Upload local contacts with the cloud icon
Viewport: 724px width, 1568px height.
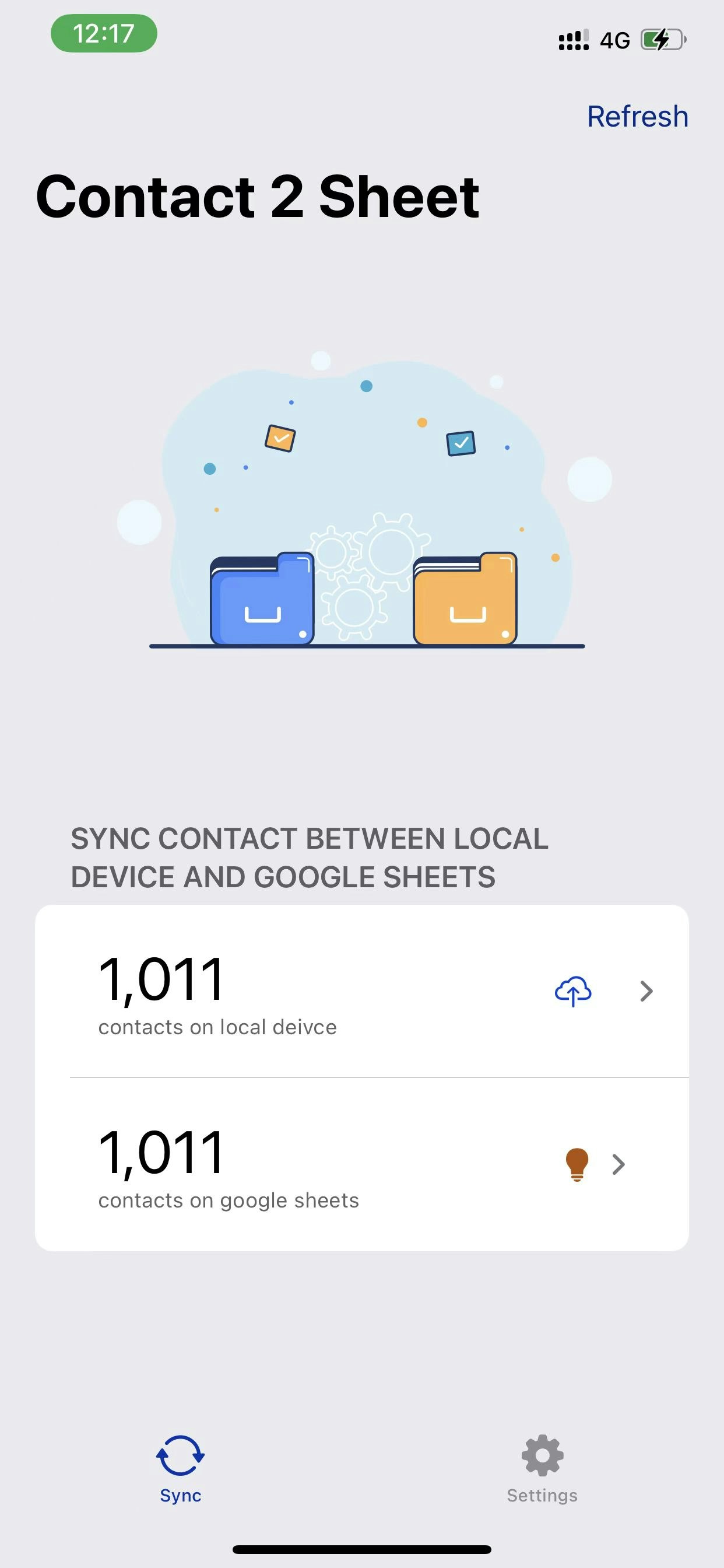[x=572, y=992]
